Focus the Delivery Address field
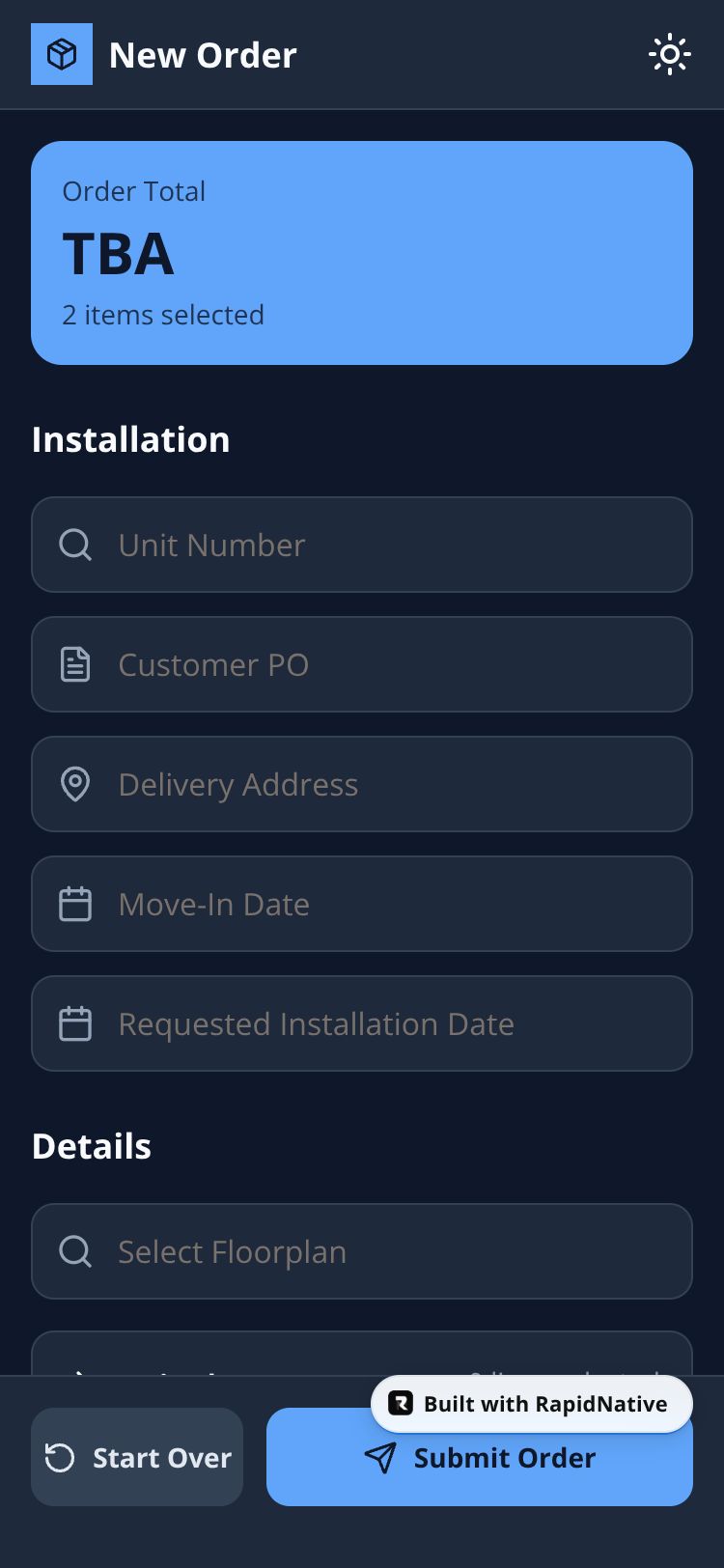 click(362, 784)
